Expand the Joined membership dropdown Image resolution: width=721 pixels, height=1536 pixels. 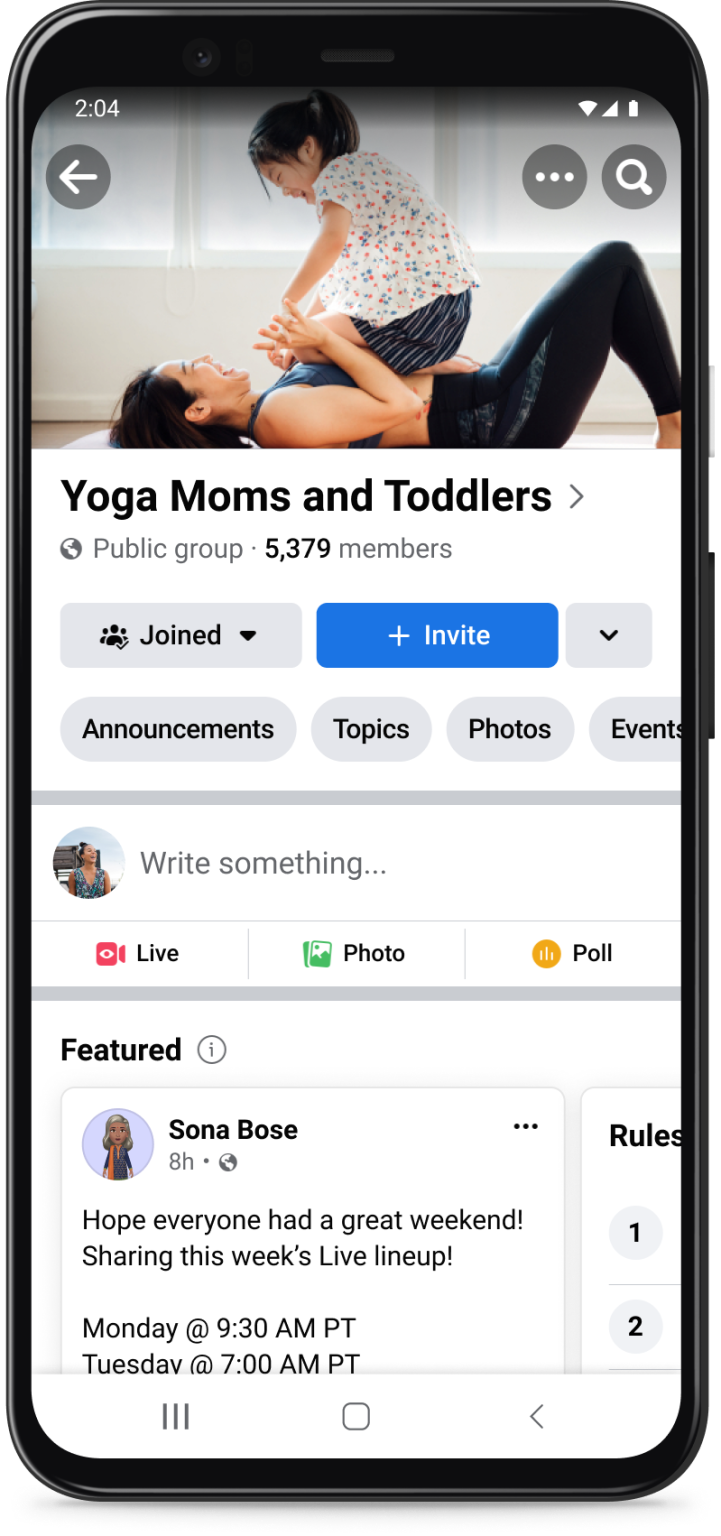(180, 635)
